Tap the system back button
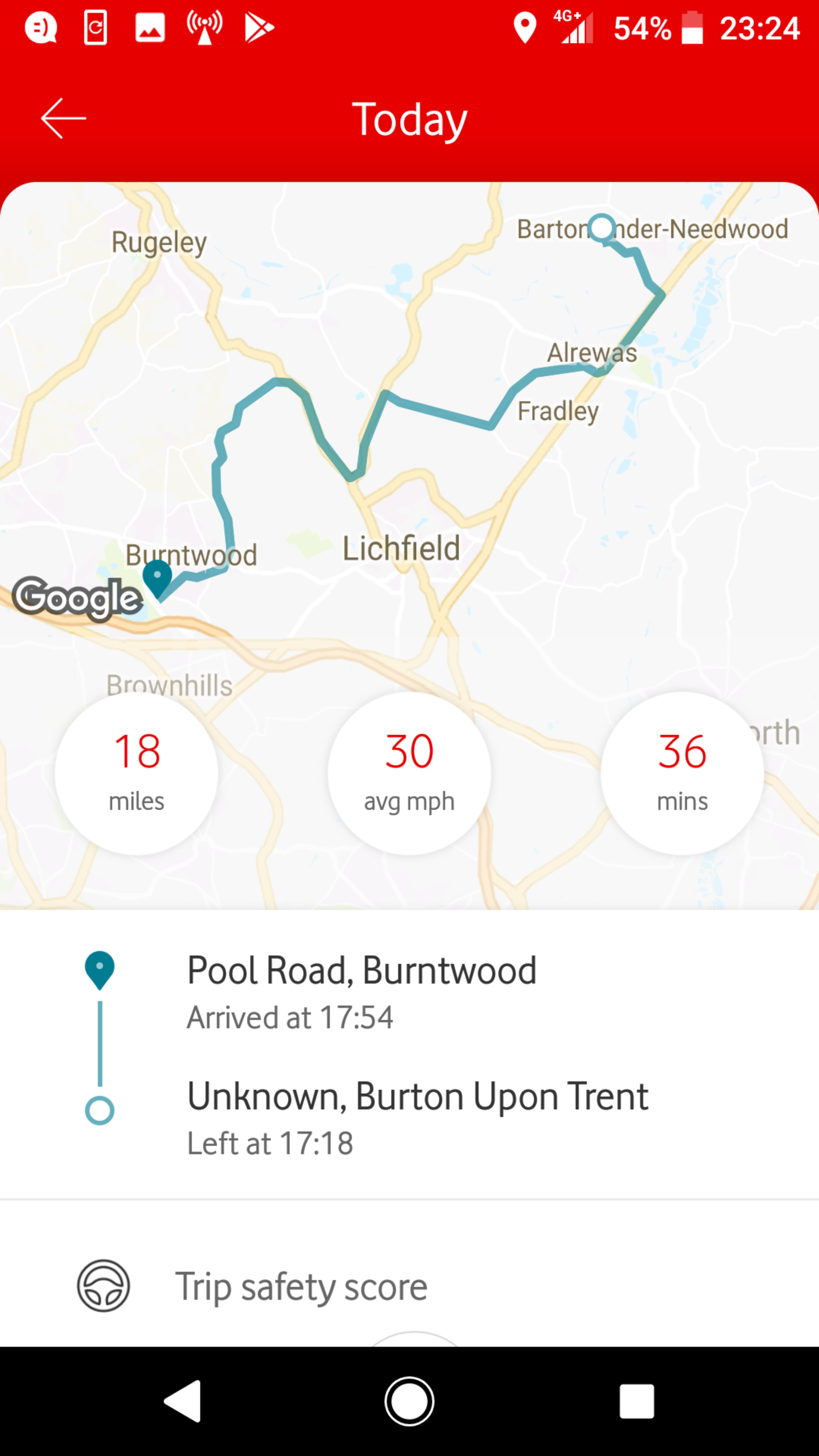The width and height of the screenshot is (819, 1456). (182, 1401)
